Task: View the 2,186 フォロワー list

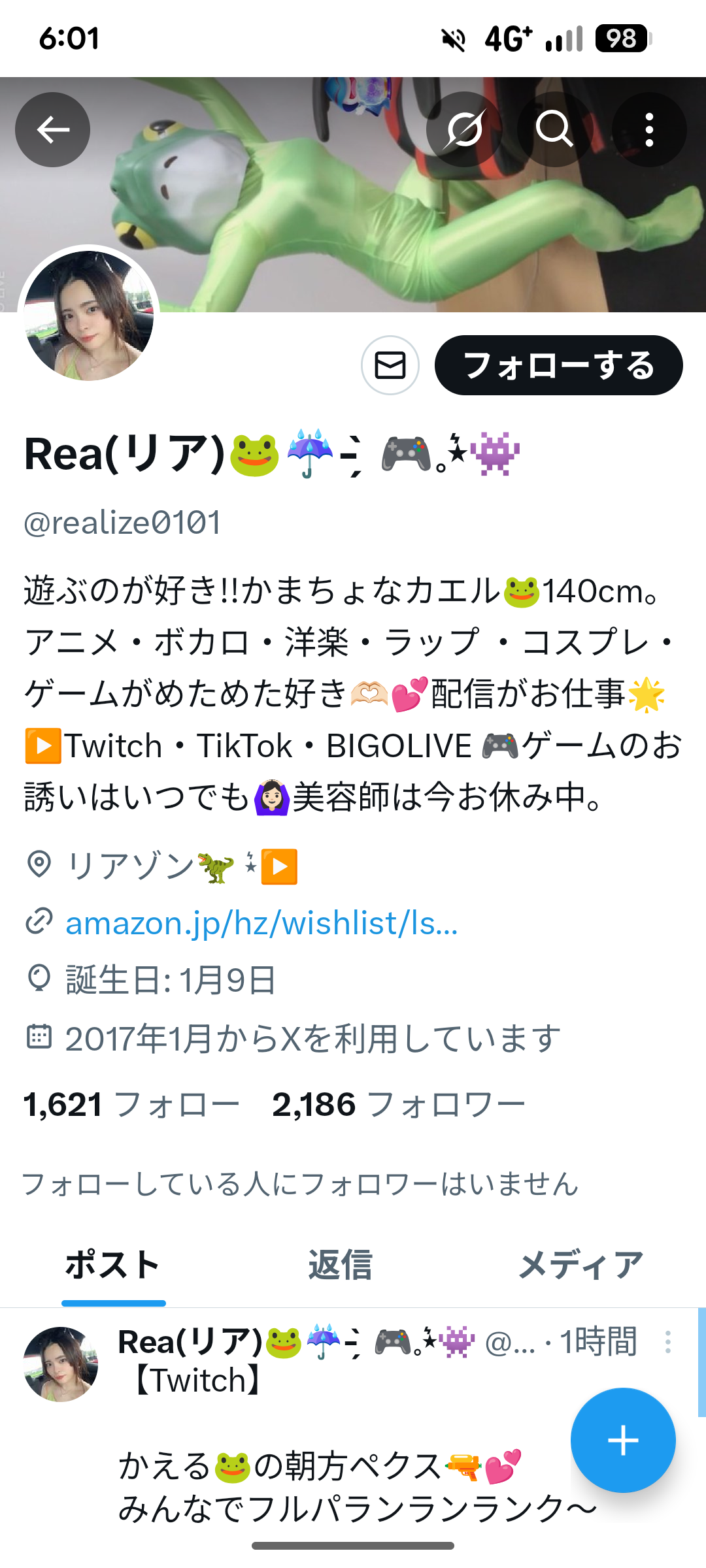Action: [x=399, y=1105]
